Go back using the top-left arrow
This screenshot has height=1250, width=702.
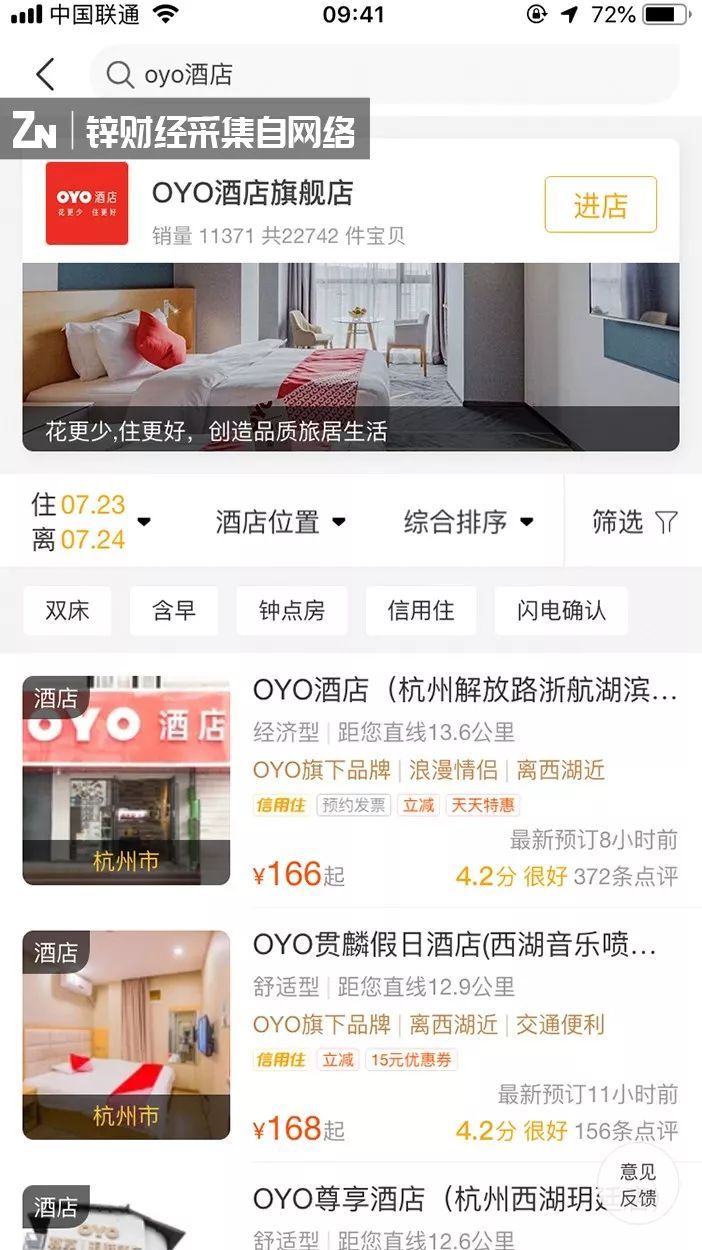45,74
